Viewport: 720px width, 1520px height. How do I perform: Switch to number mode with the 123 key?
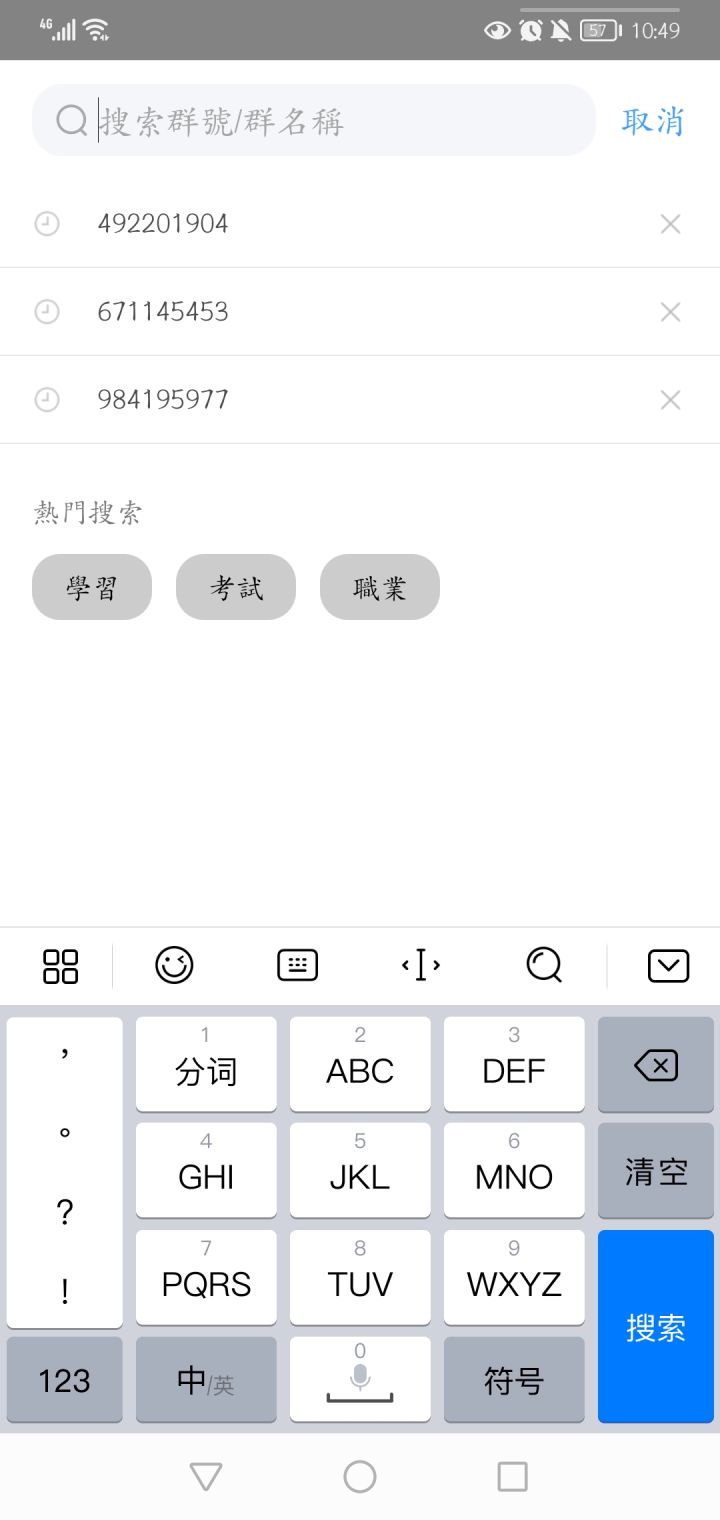tap(64, 1380)
